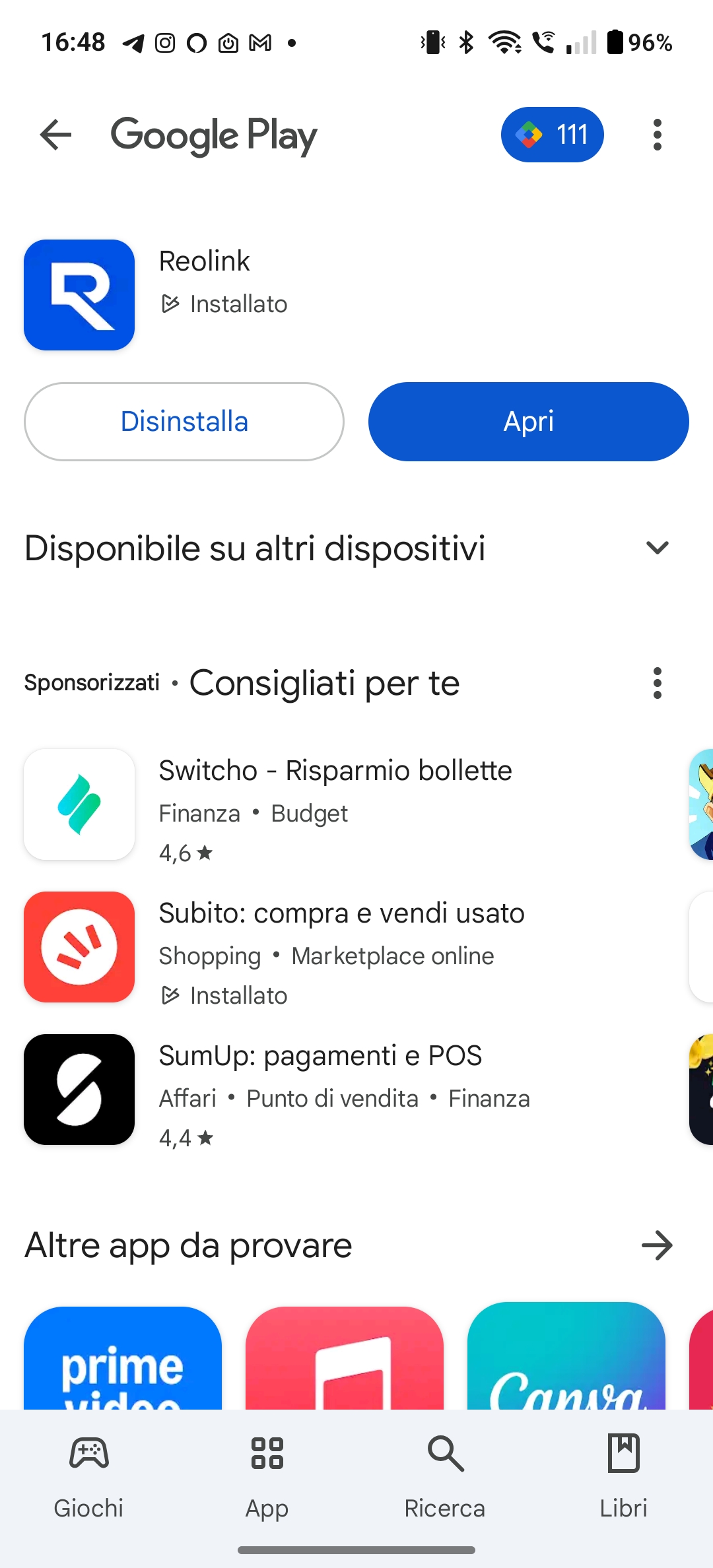Open the Prime Video app tile
The height and width of the screenshot is (1568, 713).
[123, 1358]
